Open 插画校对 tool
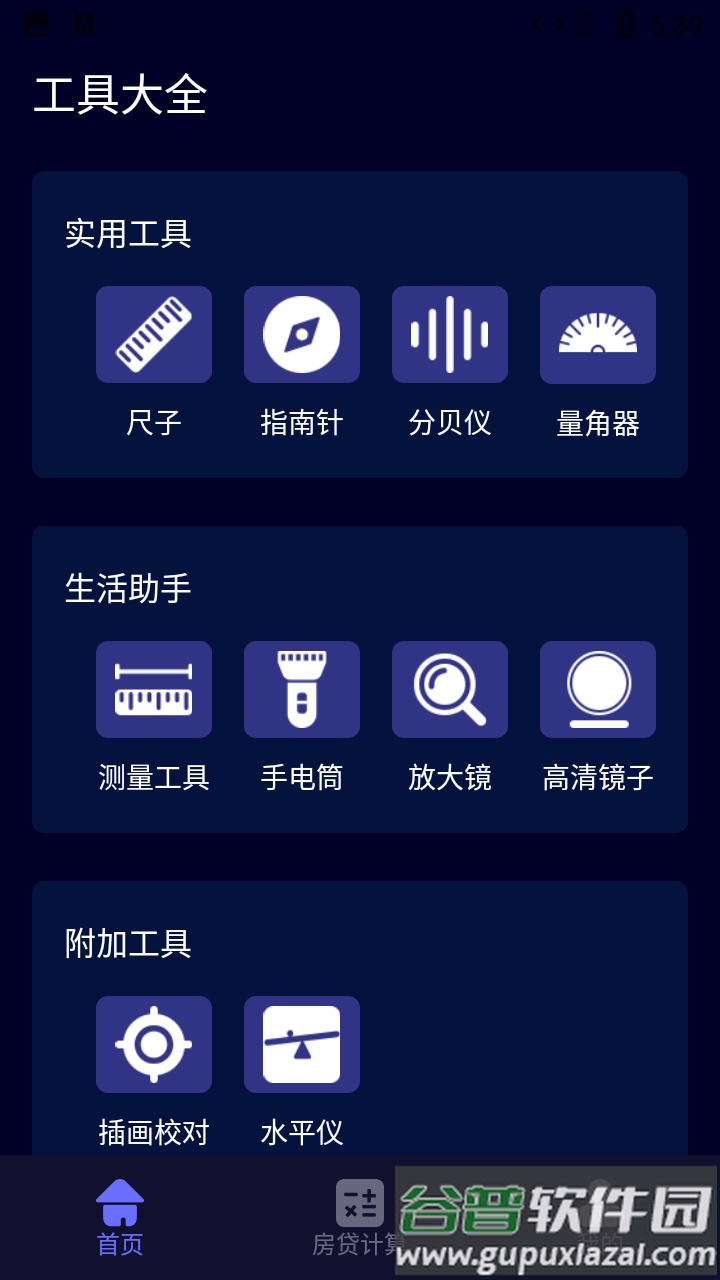The image size is (720, 1280). pos(154,1045)
